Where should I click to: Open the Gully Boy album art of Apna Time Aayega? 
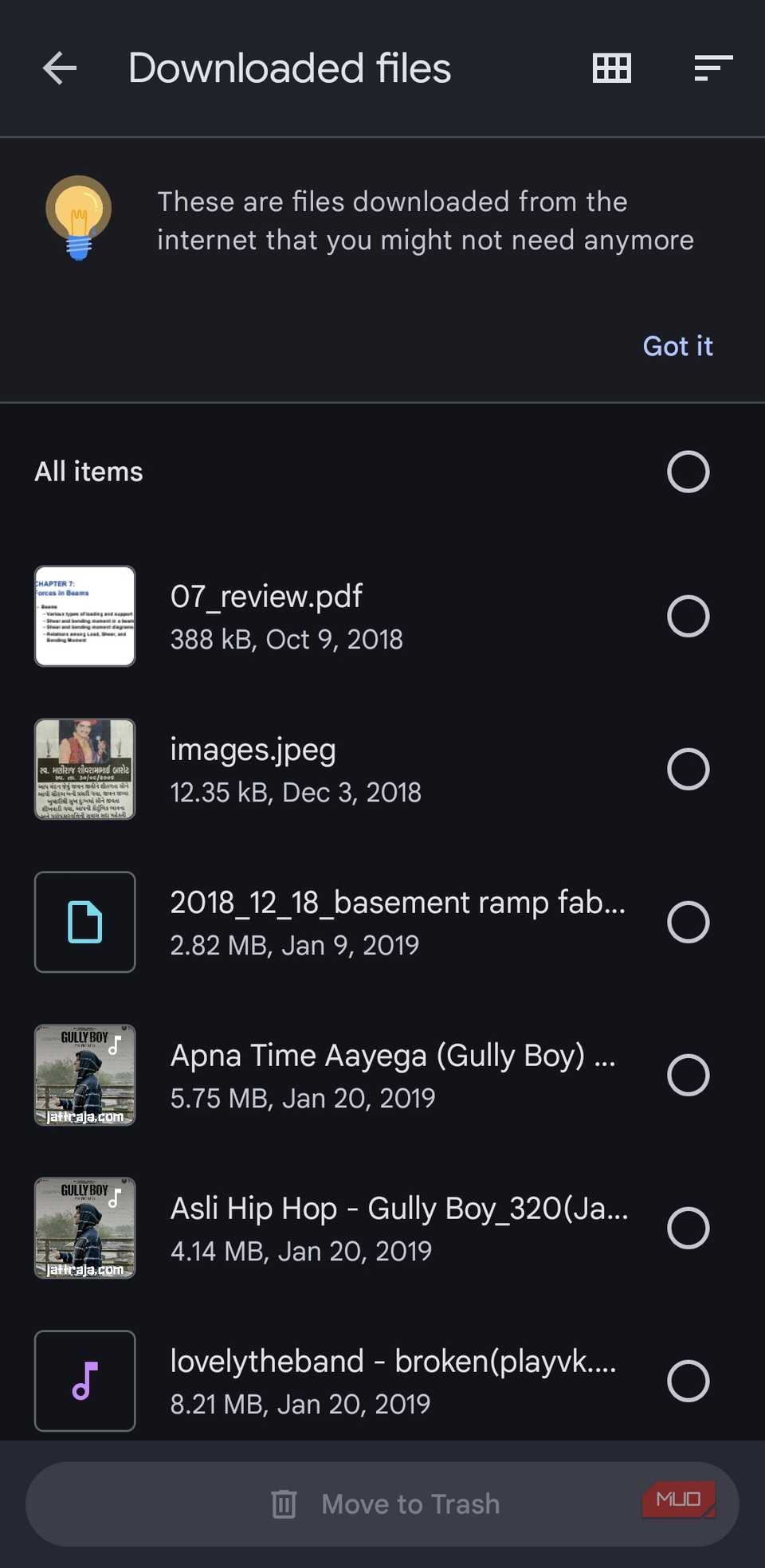(x=84, y=1075)
